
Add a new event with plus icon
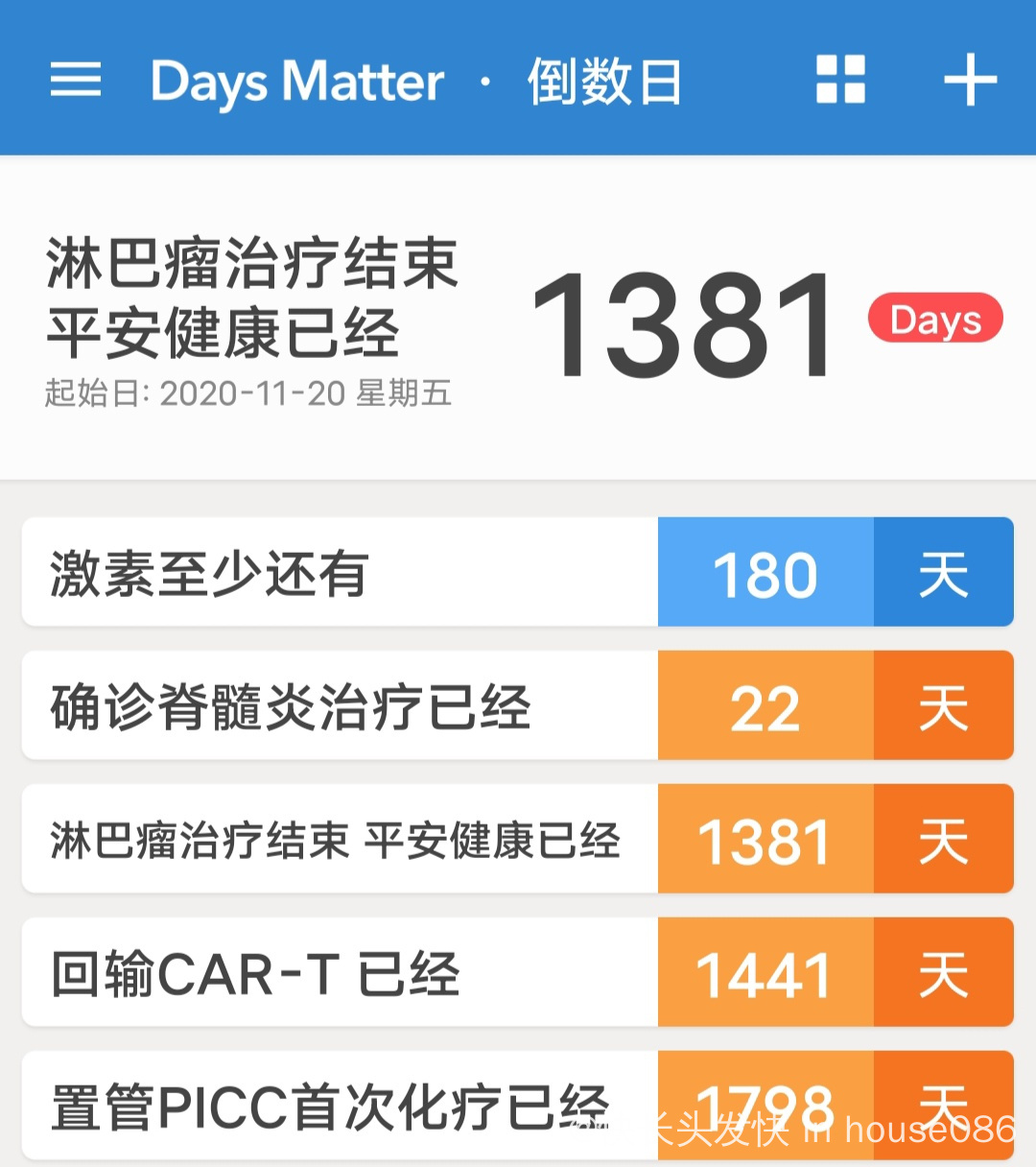click(x=970, y=80)
